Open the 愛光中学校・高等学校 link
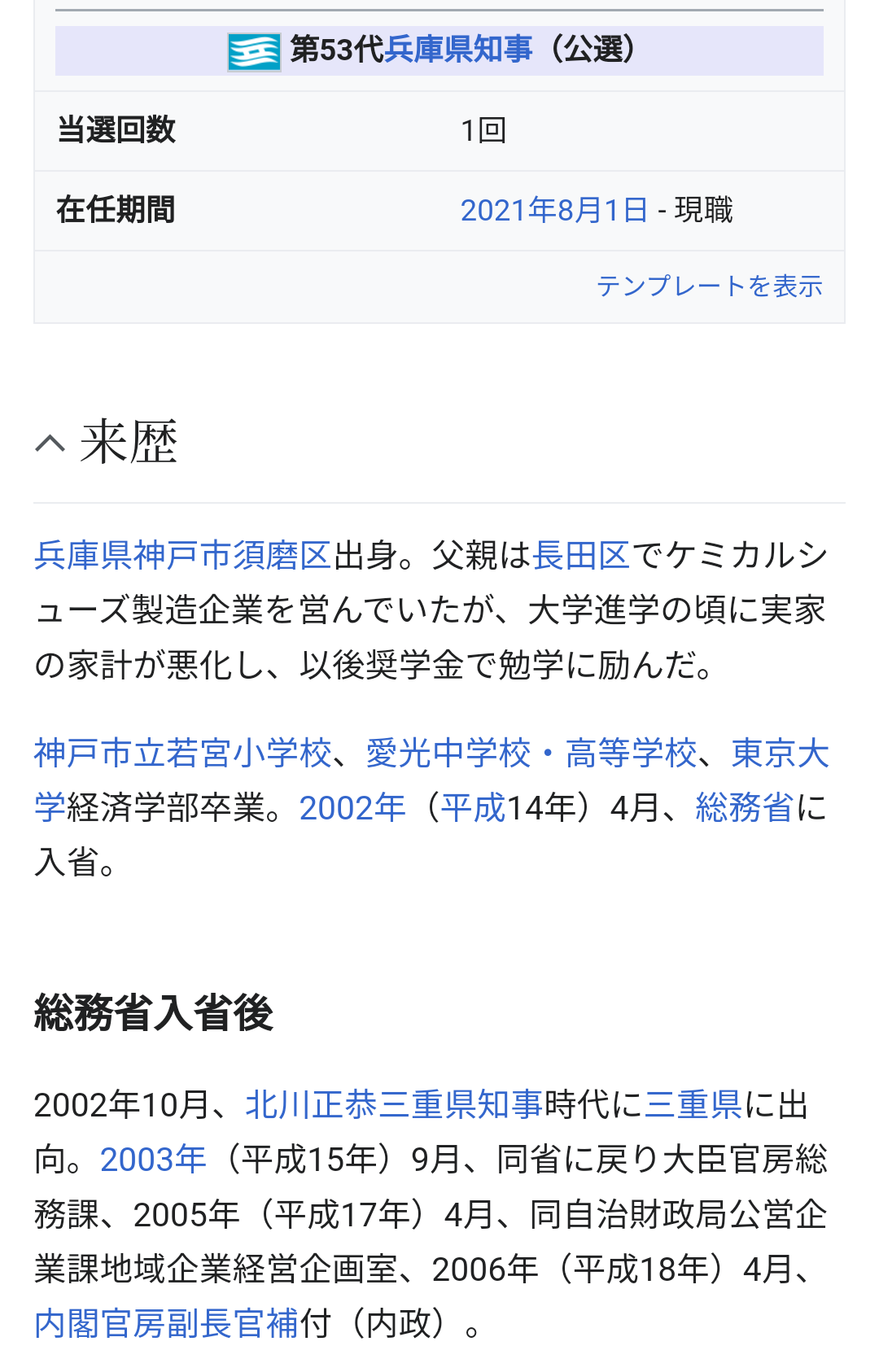This screenshot has height=1372, width=879. pos(531,754)
